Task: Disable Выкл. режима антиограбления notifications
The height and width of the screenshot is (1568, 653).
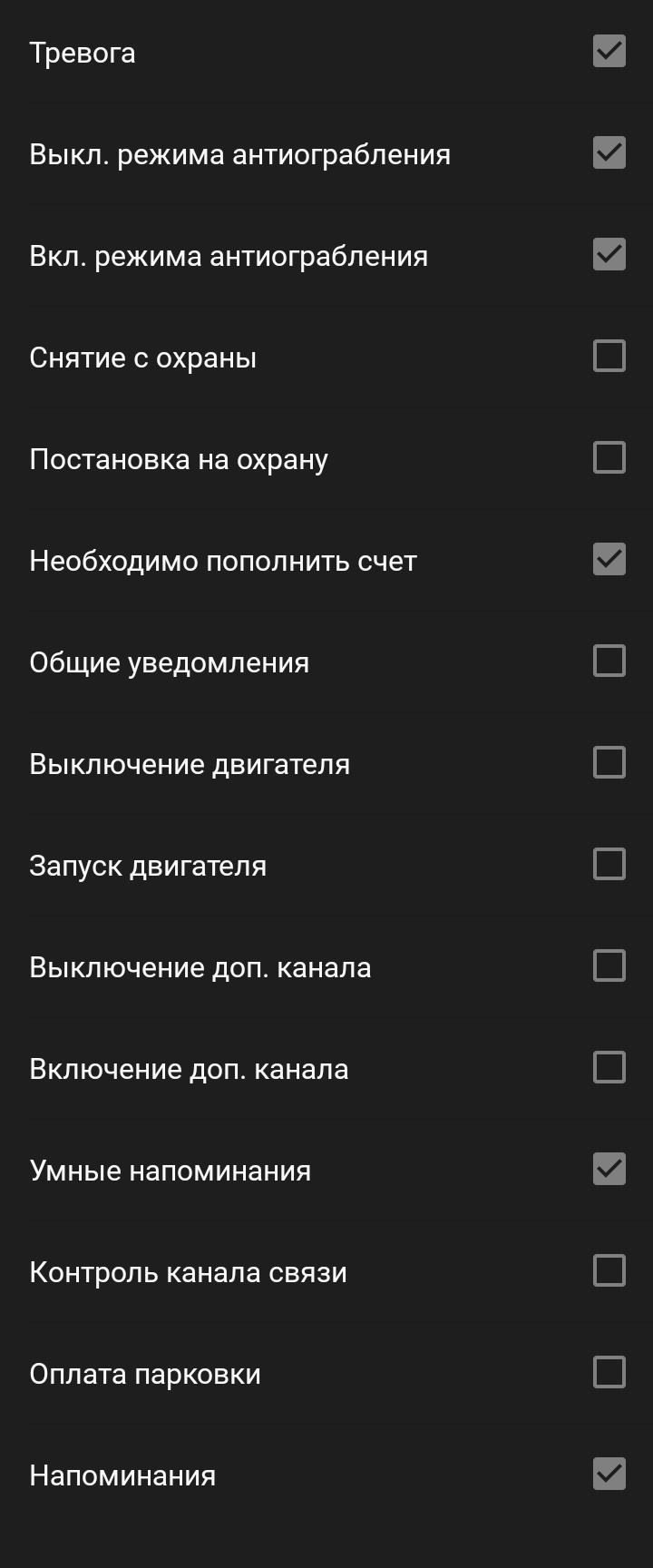Action: [x=609, y=153]
